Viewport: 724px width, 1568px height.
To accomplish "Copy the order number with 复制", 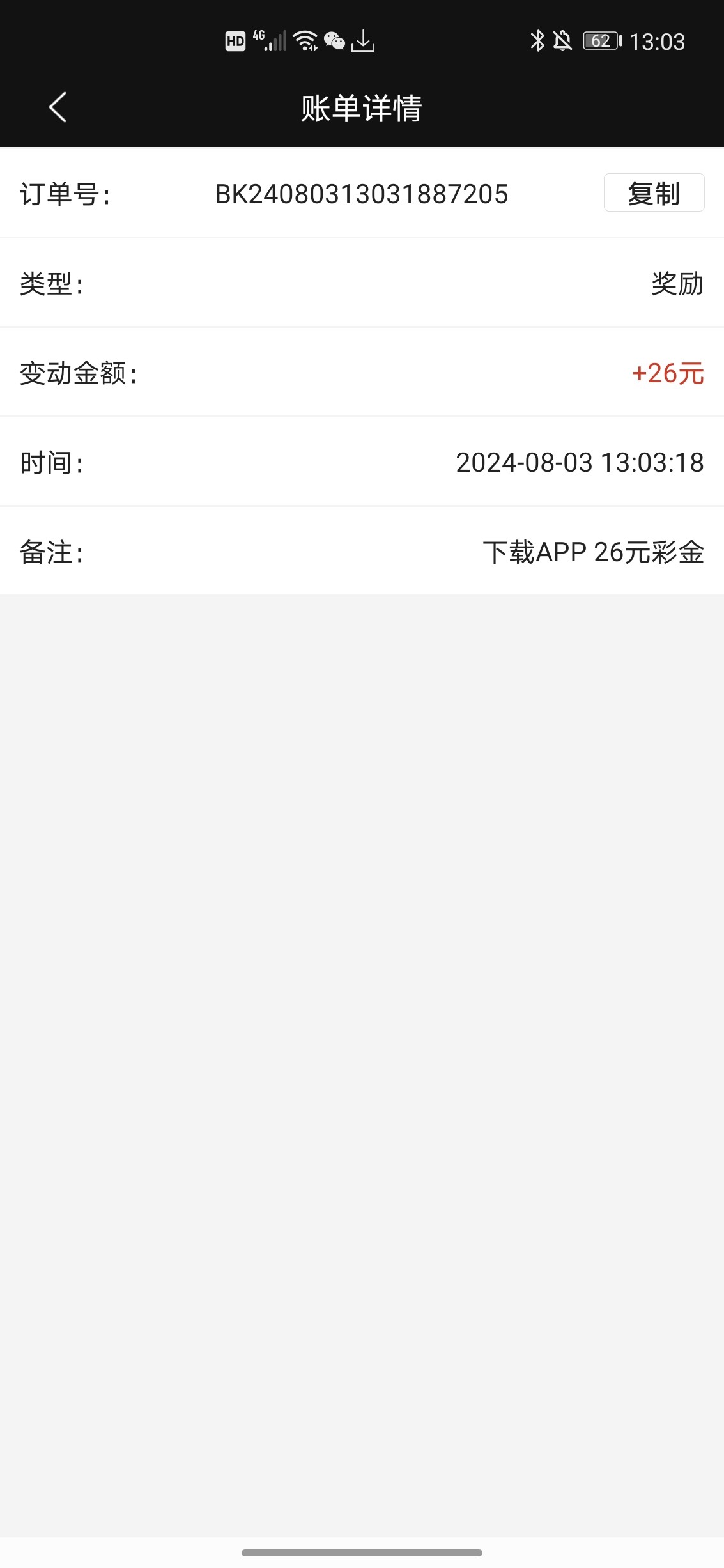I will click(x=654, y=192).
